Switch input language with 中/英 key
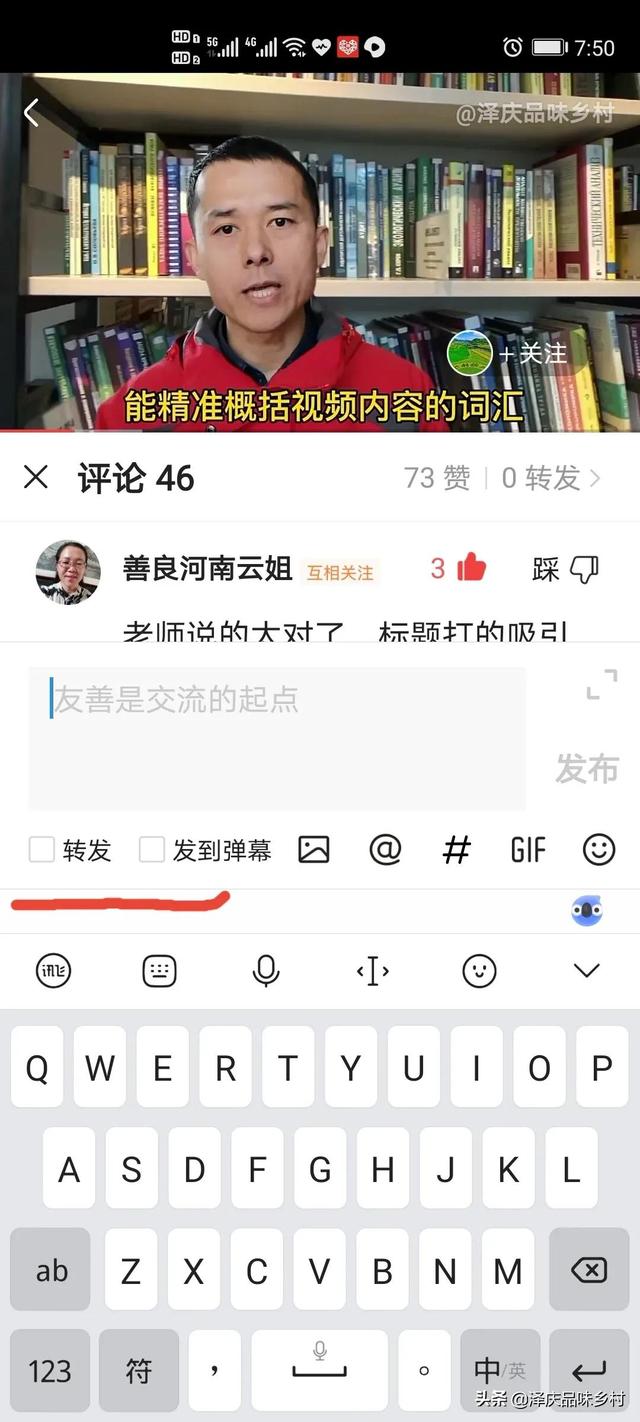 tap(500, 1369)
